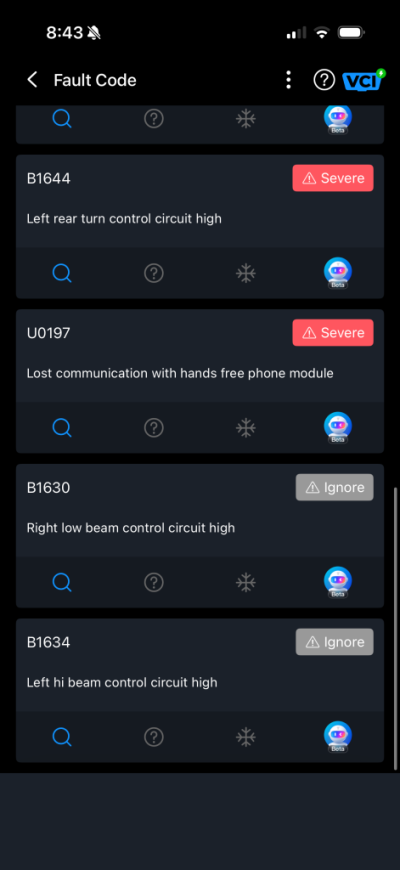Search fault code B1644
Screen dimensions: 400x870
click(x=62, y=272)
